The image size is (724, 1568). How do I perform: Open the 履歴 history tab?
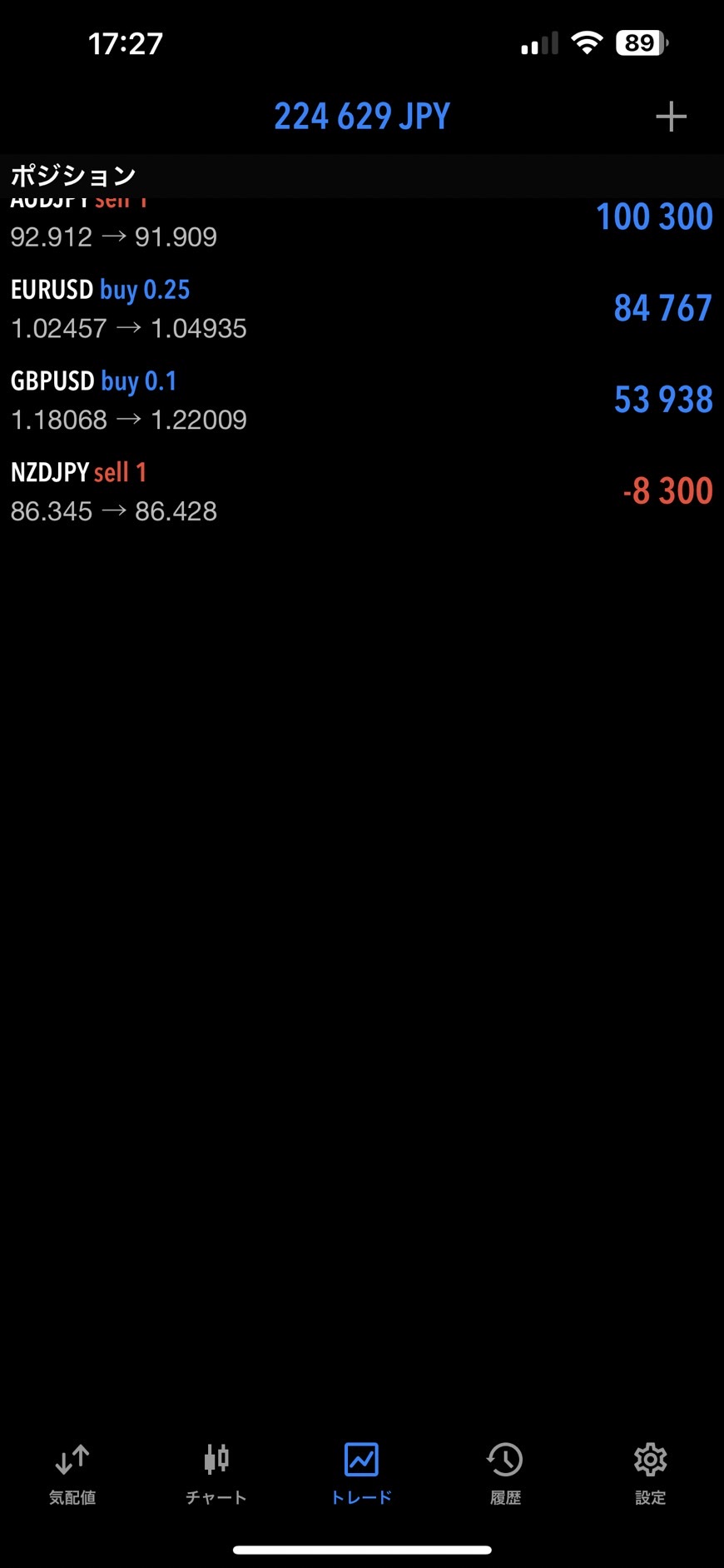[505, 1474]
